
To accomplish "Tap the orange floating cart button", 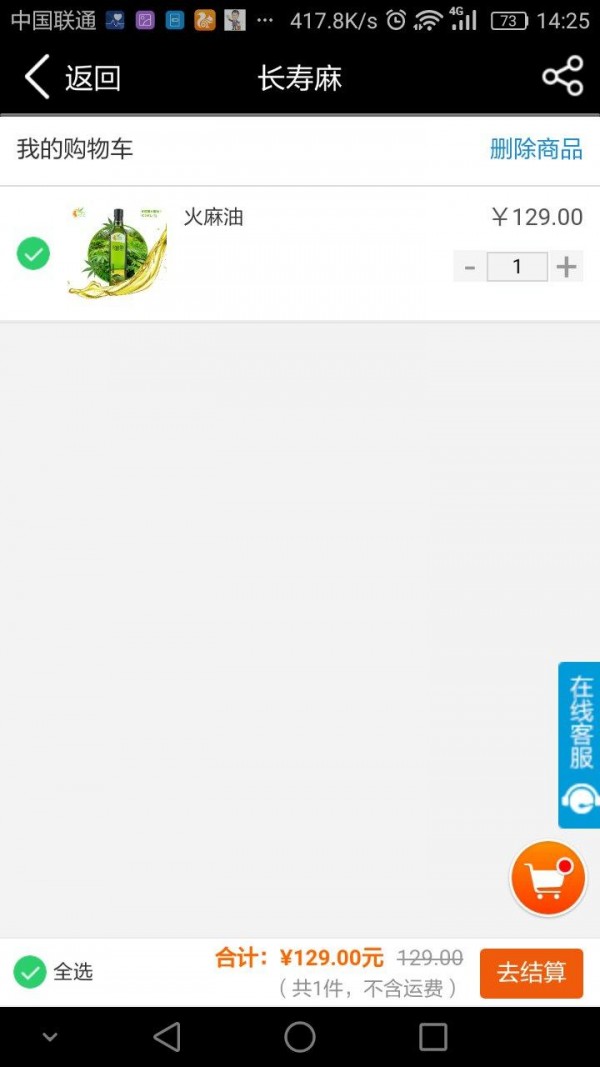I will point(548,879).
